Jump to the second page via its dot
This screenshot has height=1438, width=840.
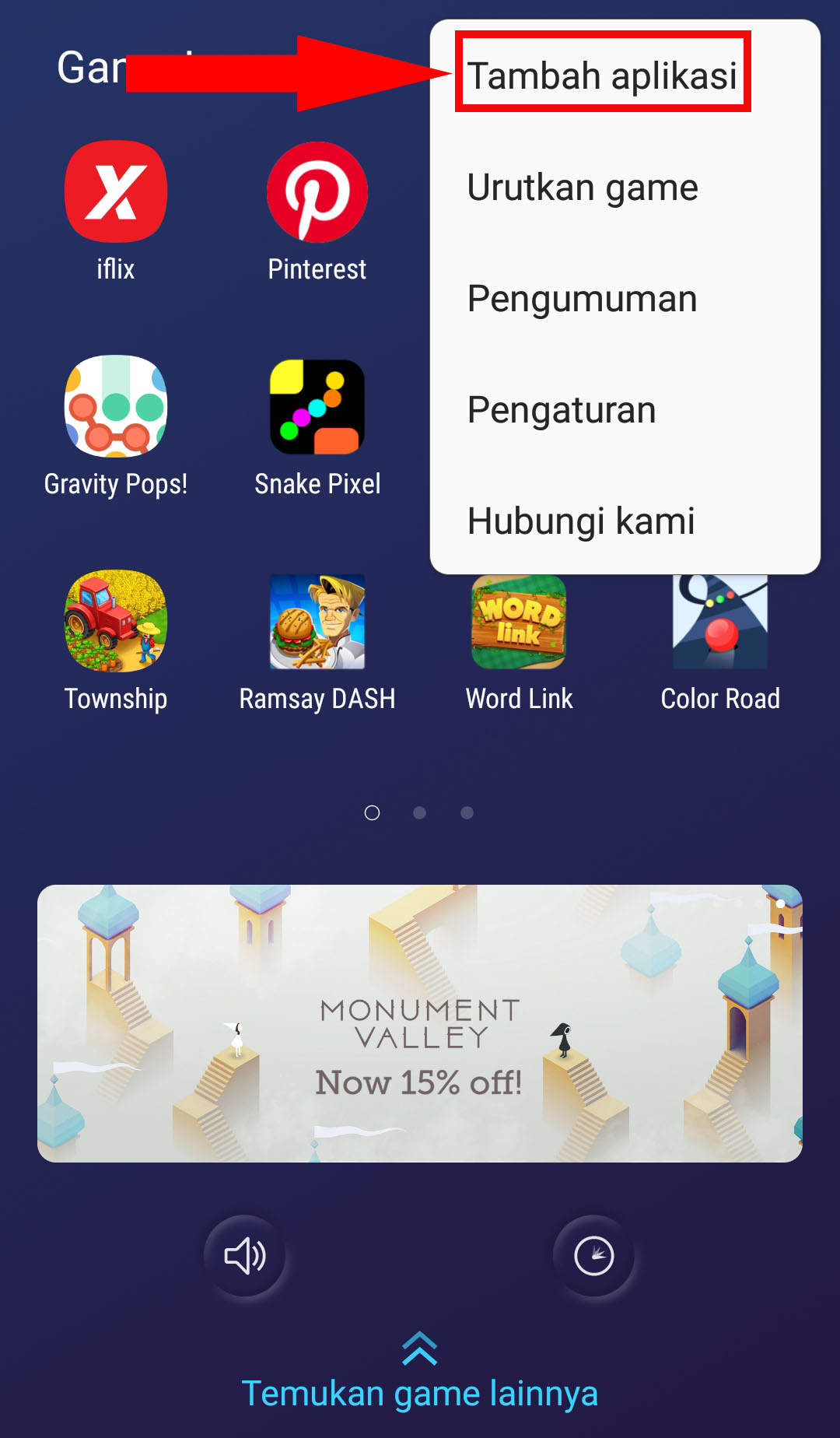pyautogui.click(x=420, y=812)
